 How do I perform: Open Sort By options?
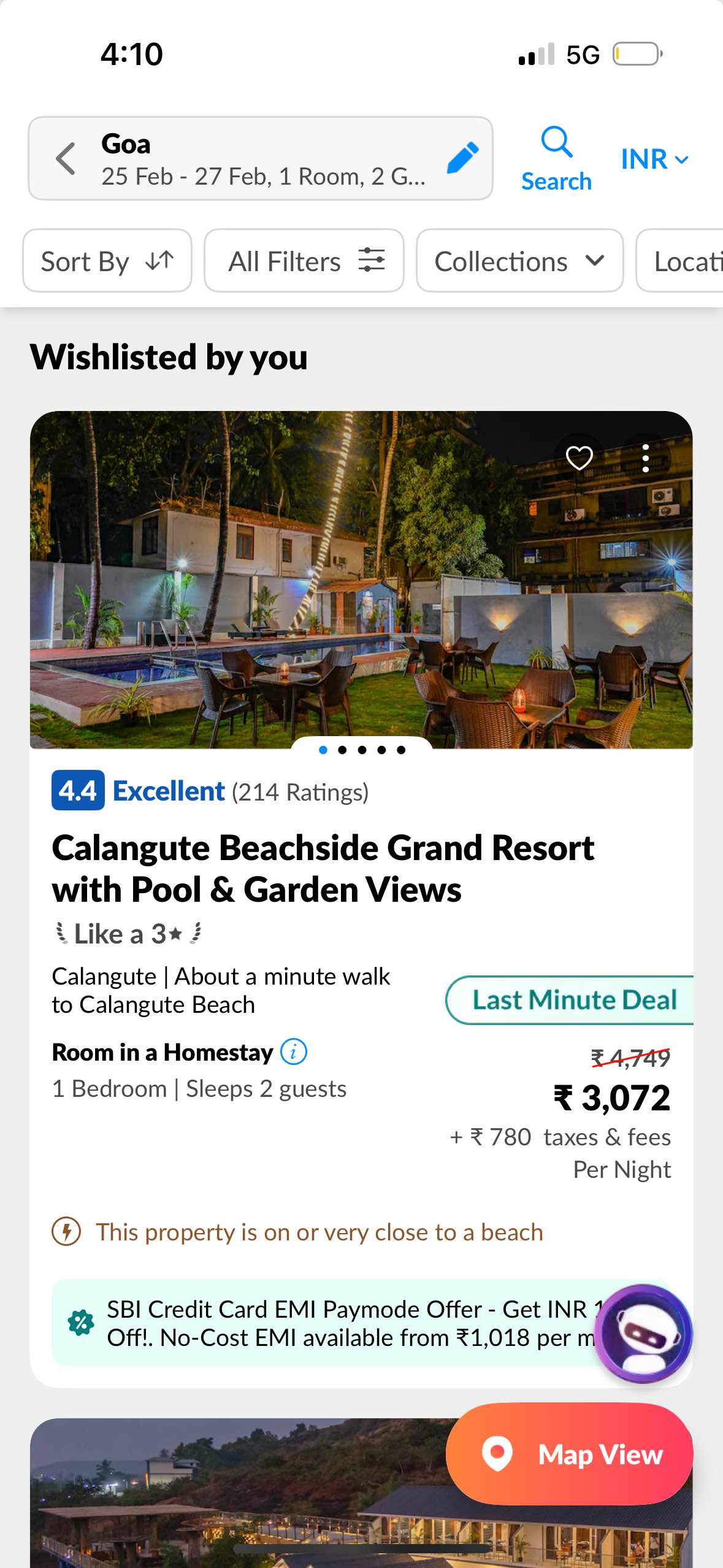pyautogui.click(x=107, y=261)
